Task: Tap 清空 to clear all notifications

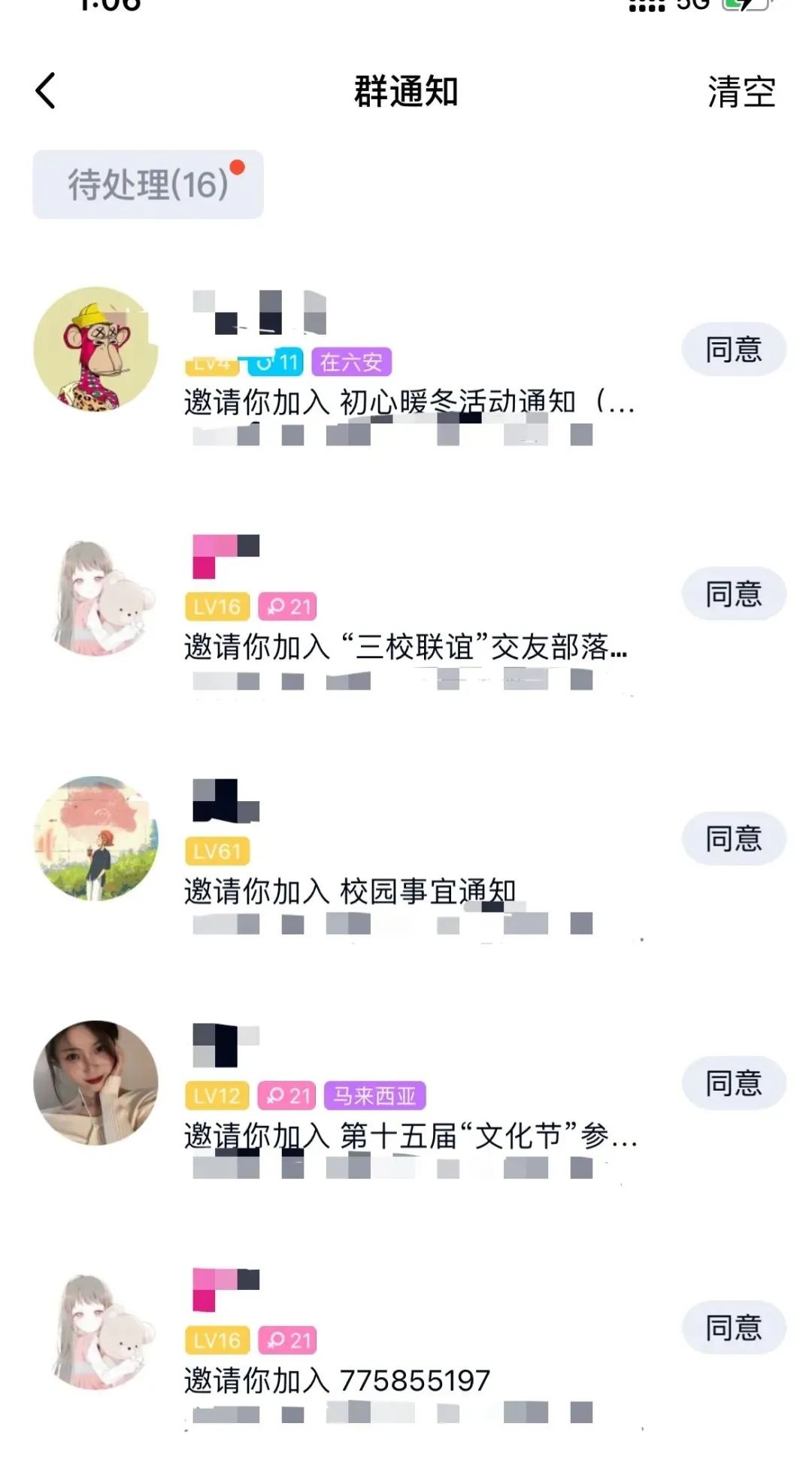Action: click(741, 93)
